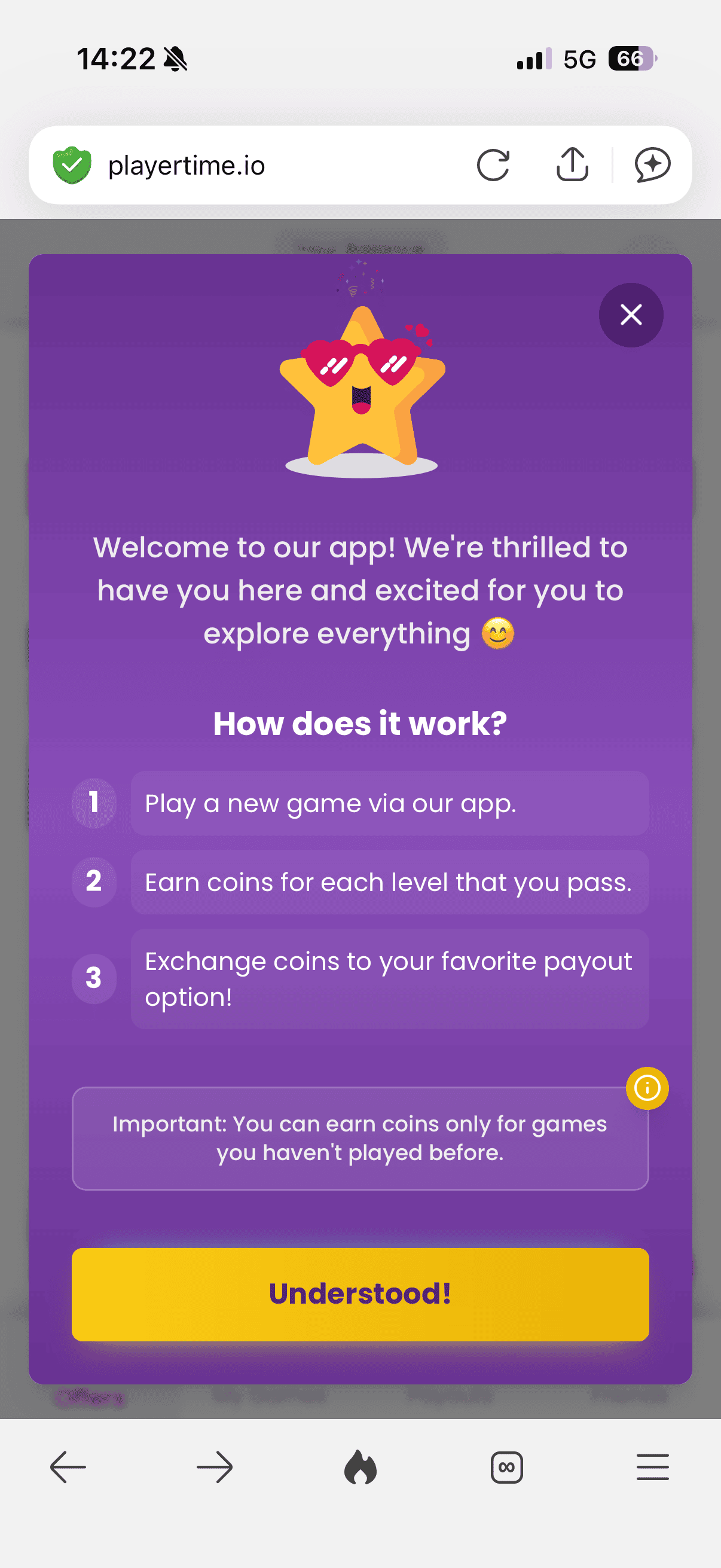The height and width of the screenshot is (1568, 721).
Task: Share this page
Action: 572,165
